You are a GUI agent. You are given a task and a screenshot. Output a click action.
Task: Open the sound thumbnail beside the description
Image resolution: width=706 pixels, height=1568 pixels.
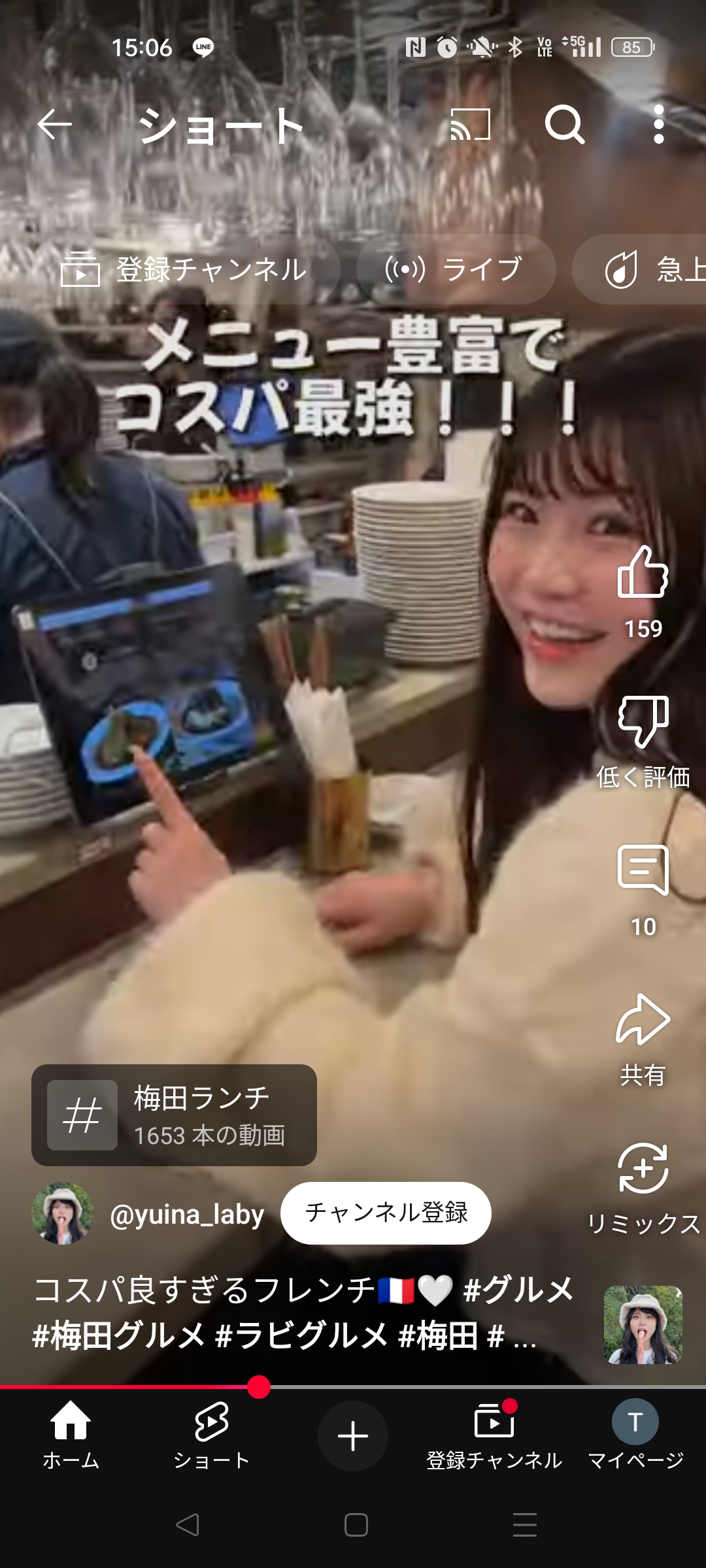click(x=643, y=1325)
